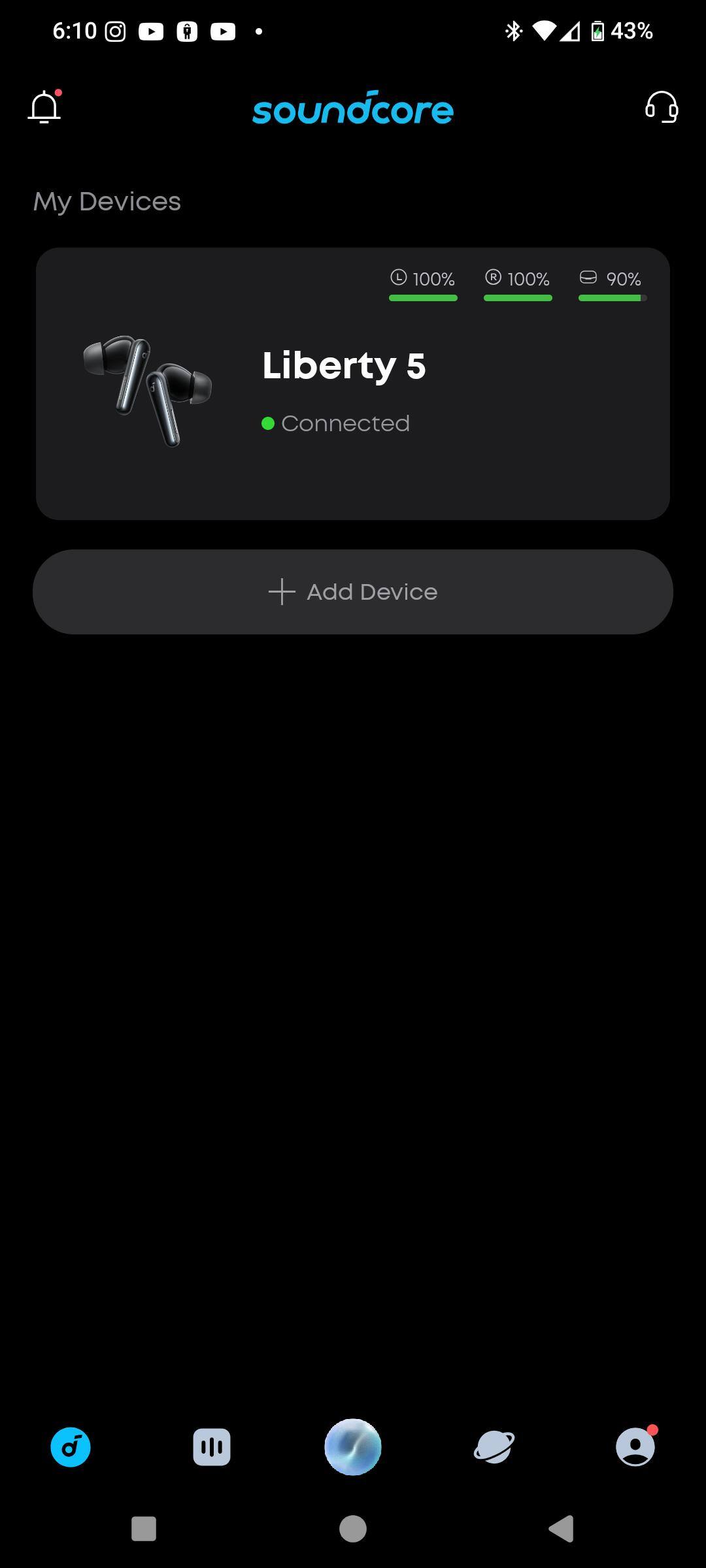This screenshot has width=706, height=1568.
Task: Switch to the planet explore tab
Action: pos(494,1447)
